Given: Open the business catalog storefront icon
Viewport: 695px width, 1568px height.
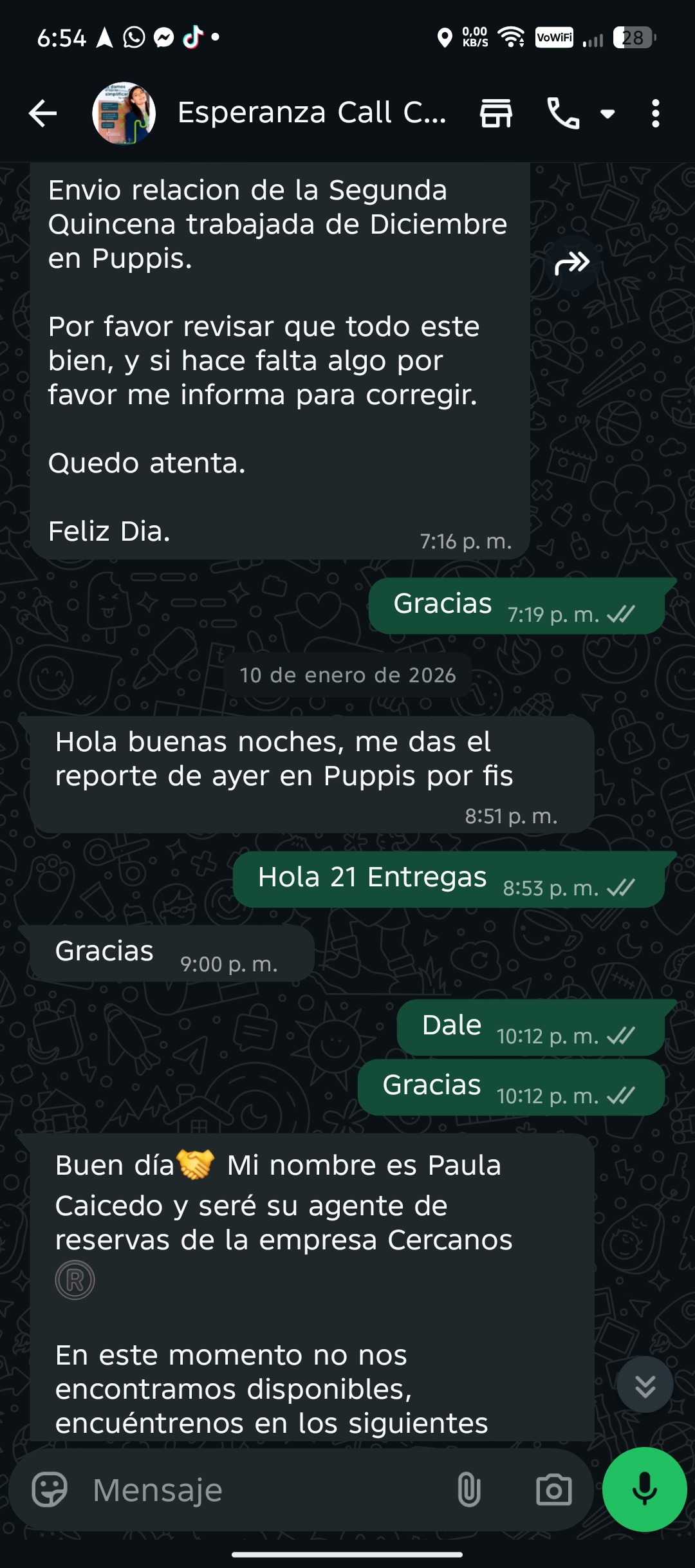Looking at the screenshot, I should click(x=496, y=114).
